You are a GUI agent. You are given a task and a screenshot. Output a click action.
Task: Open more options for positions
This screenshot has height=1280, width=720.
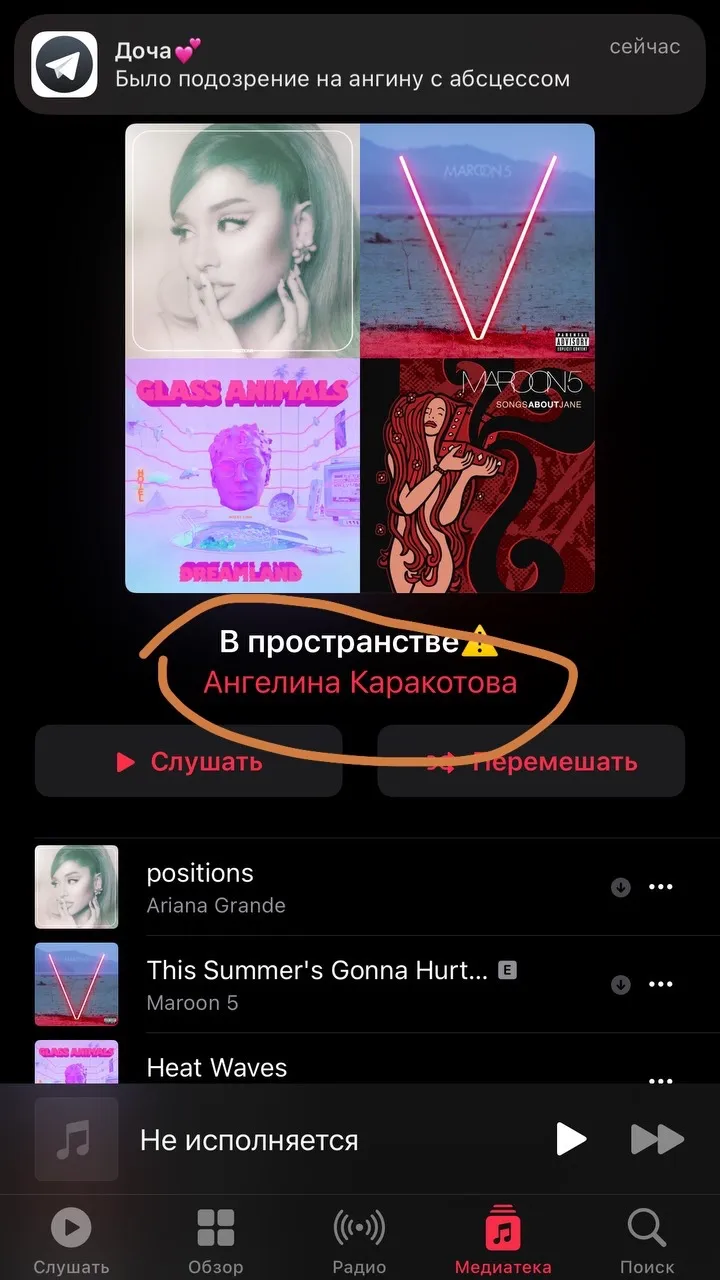(x=661, y=887)
